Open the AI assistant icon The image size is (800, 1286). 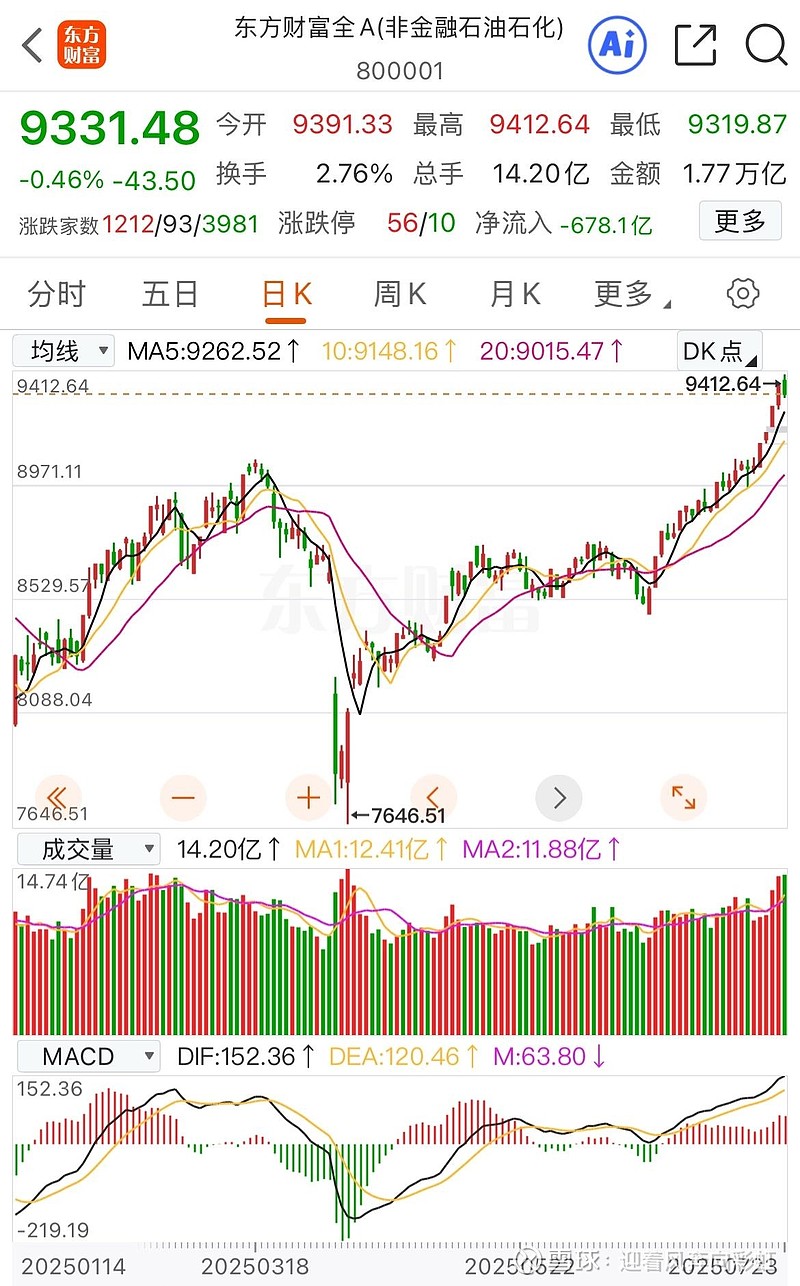coord(619,44)
